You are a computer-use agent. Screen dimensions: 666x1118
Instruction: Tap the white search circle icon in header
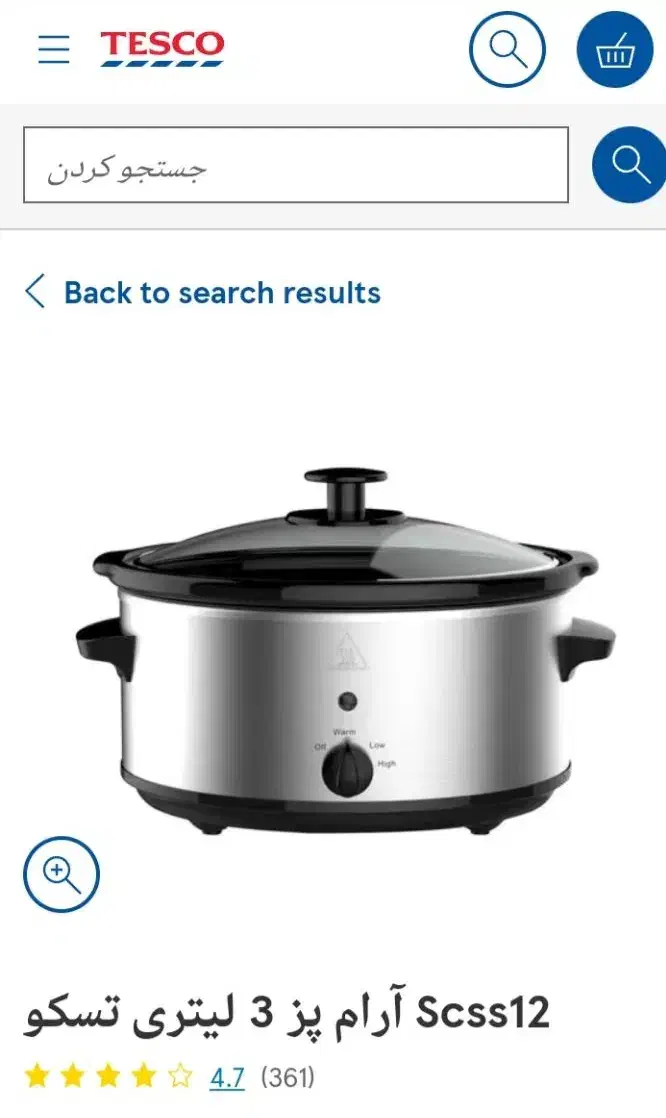(x=507, y=49)
